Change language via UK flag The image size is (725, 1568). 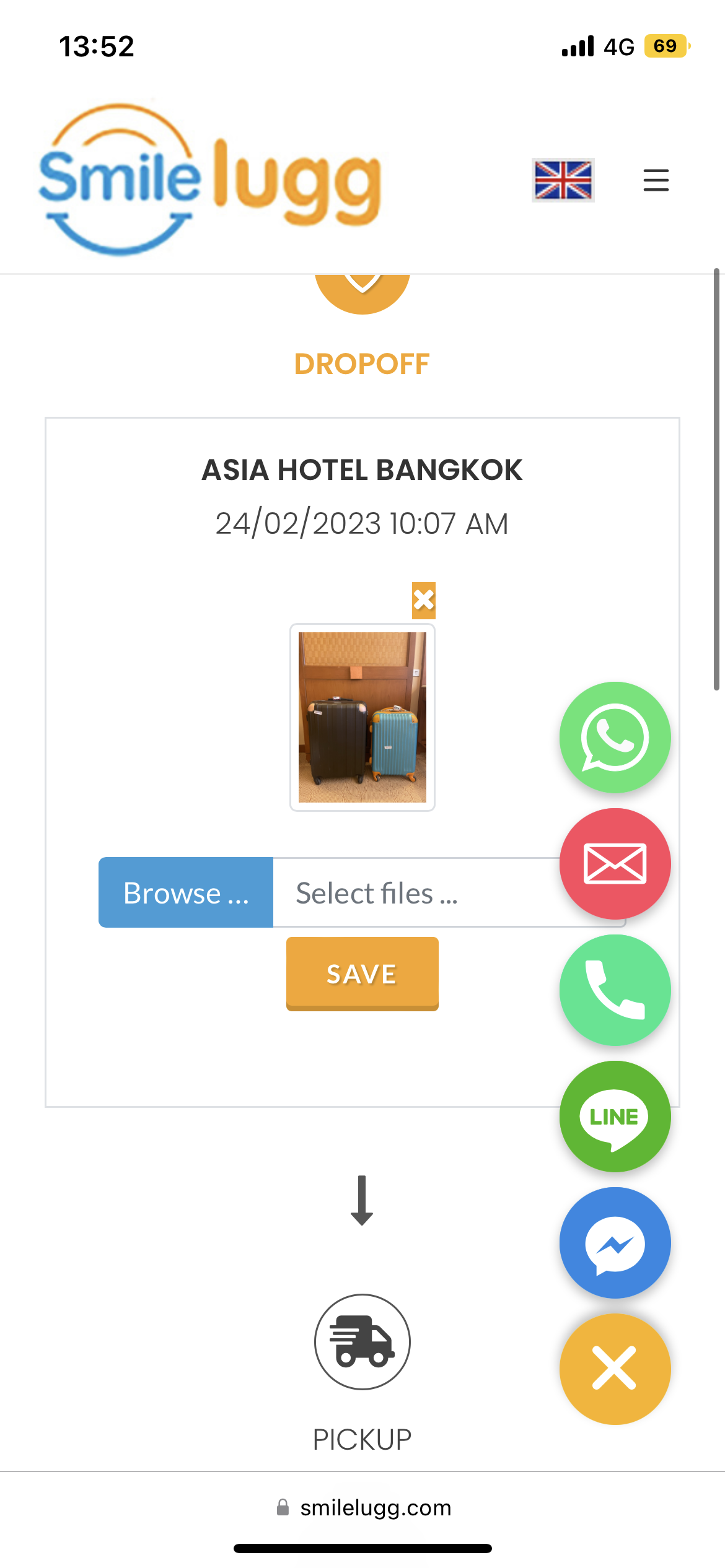click(x=563, y=180)
